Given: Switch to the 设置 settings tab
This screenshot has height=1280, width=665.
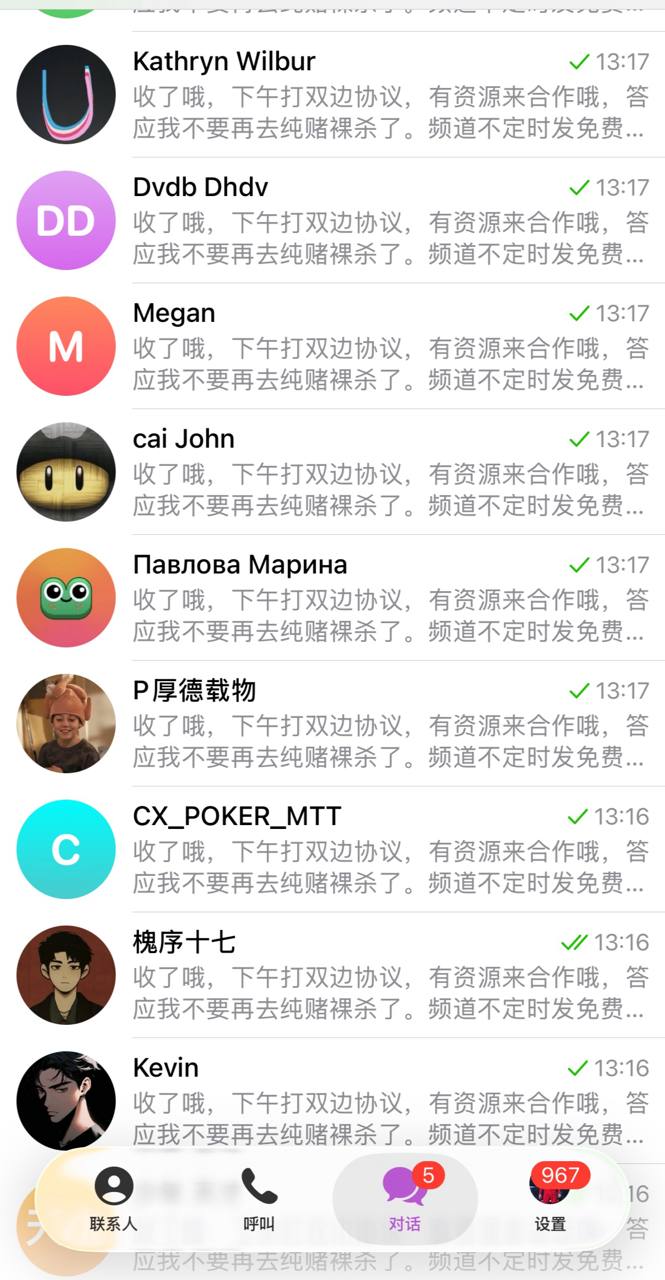Looking at the screenshot, I should coord(550,1199).
